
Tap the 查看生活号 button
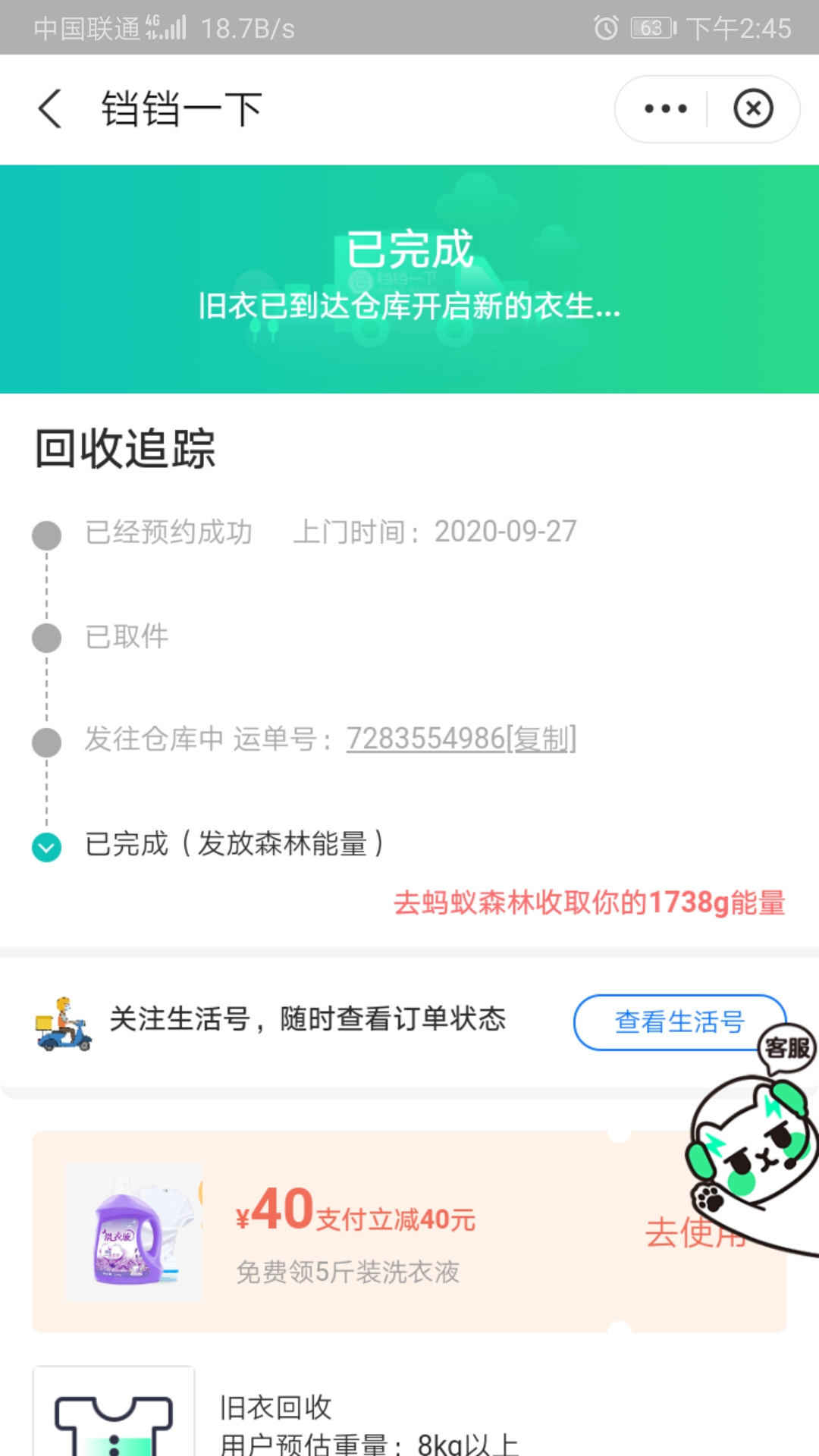[x=679, y=1022]
